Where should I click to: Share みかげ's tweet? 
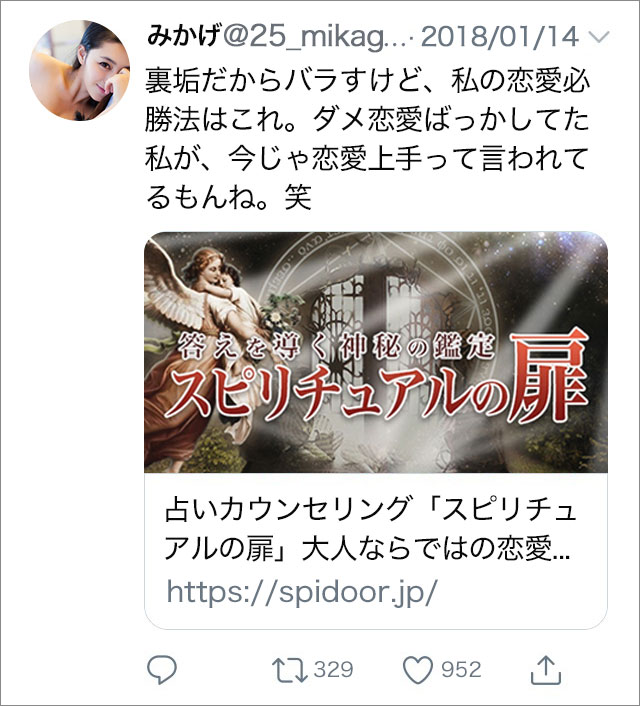point(545,668)
